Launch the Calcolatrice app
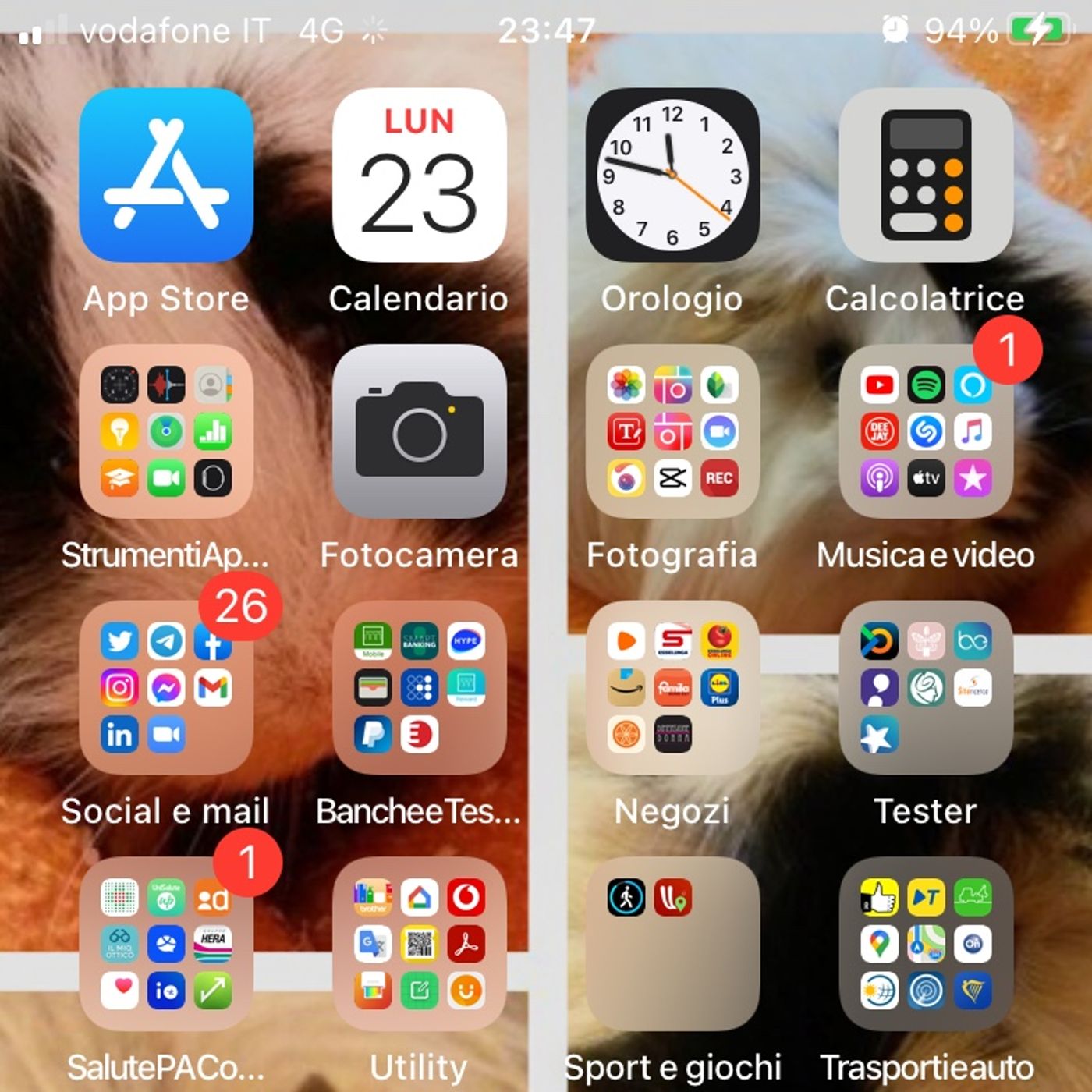This screenshot has width=1092, height=1092. [x=926, y=175]
